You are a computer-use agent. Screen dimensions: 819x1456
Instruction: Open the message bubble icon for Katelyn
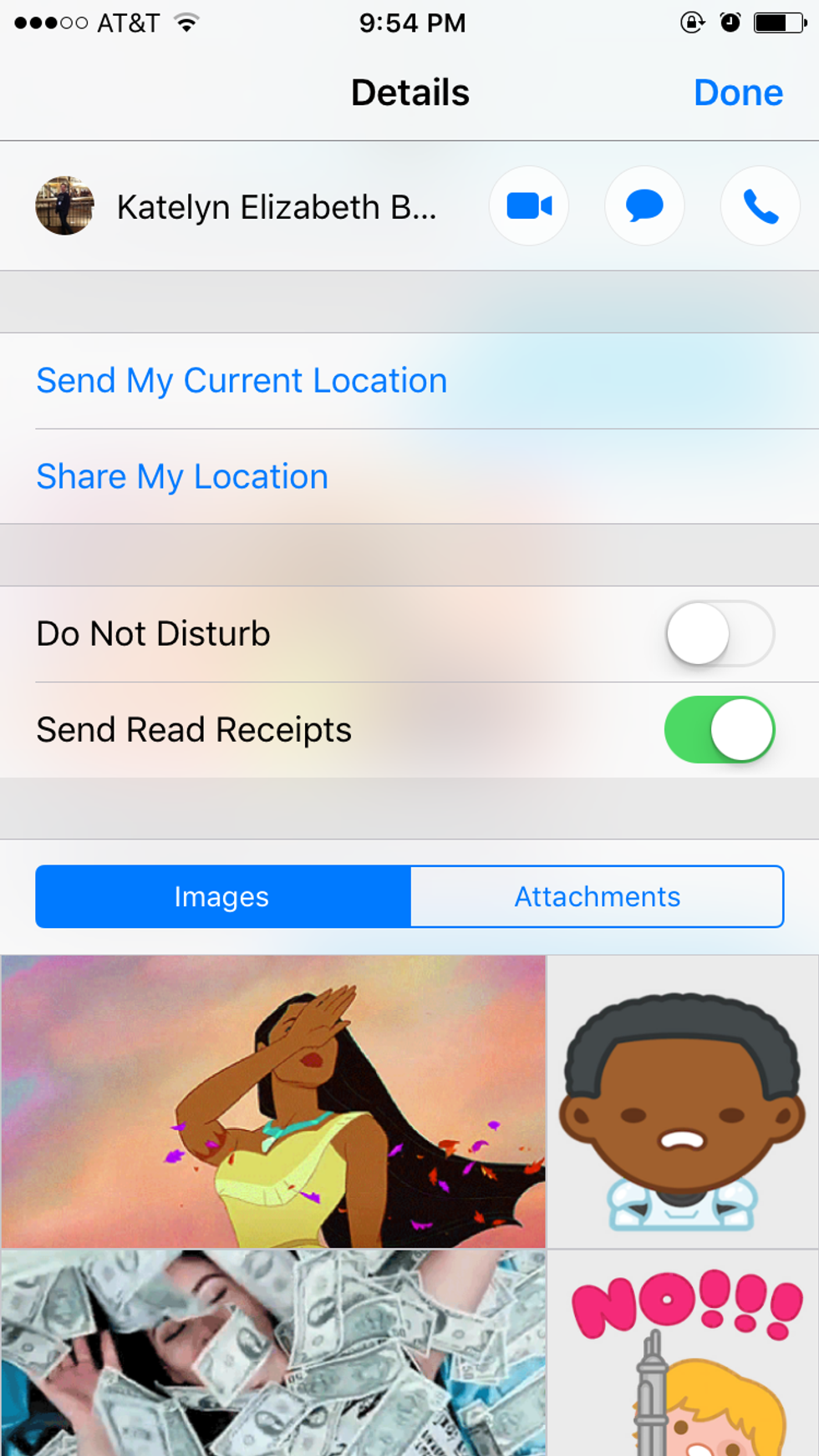[644, 205]
